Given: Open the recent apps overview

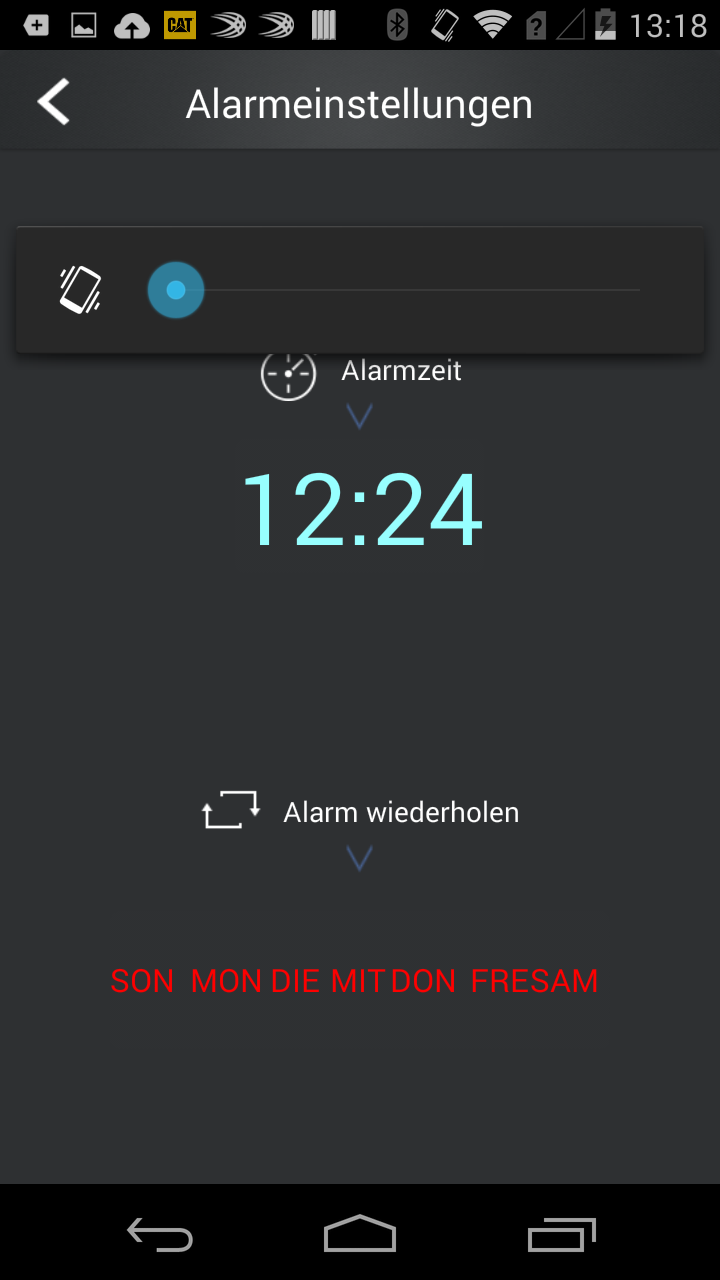Looking at the screenshot, I should click(562, 1234).
